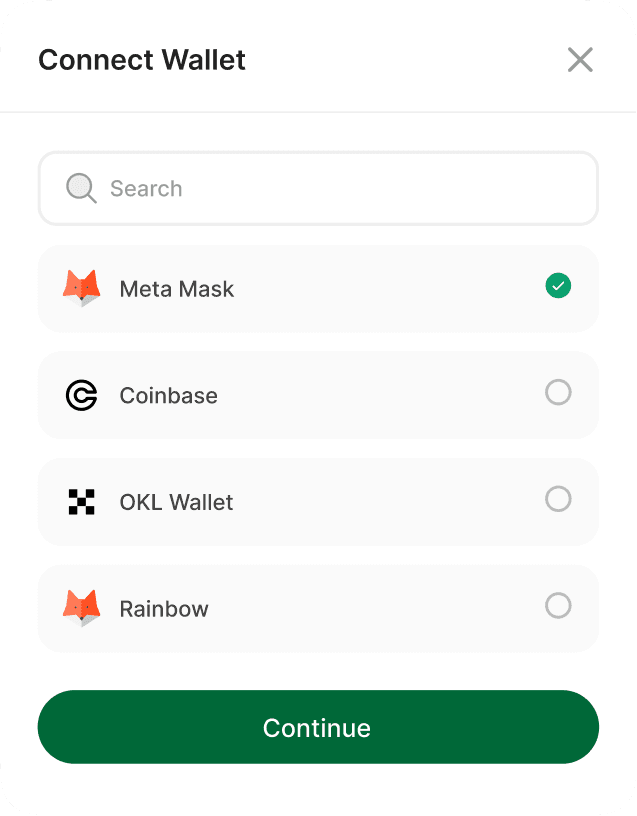The image size is (637, 816).
Task: Select Rainbow wallet
Action: point(318,608)
